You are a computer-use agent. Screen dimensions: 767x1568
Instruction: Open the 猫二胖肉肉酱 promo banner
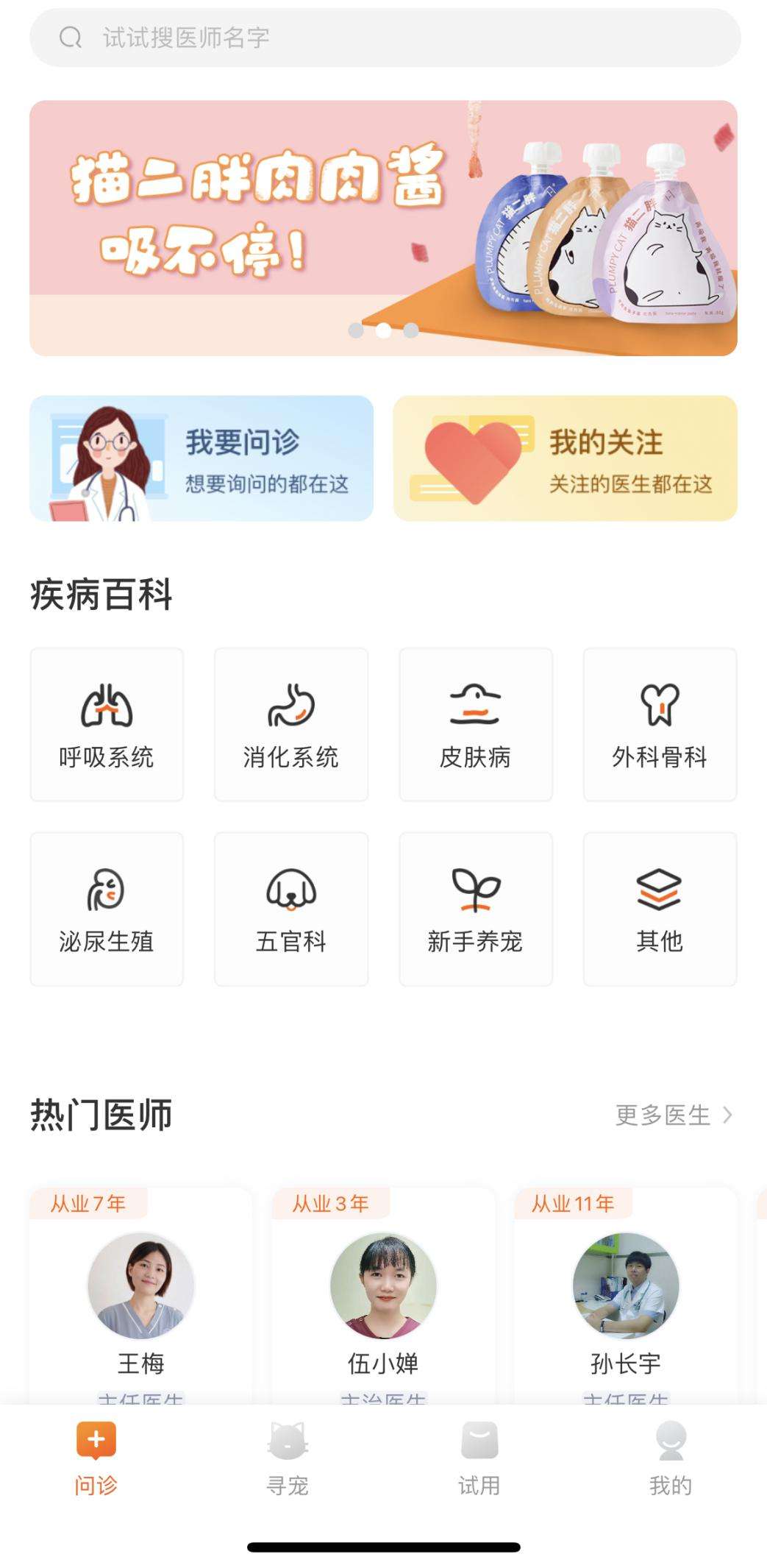click(383, 228)
